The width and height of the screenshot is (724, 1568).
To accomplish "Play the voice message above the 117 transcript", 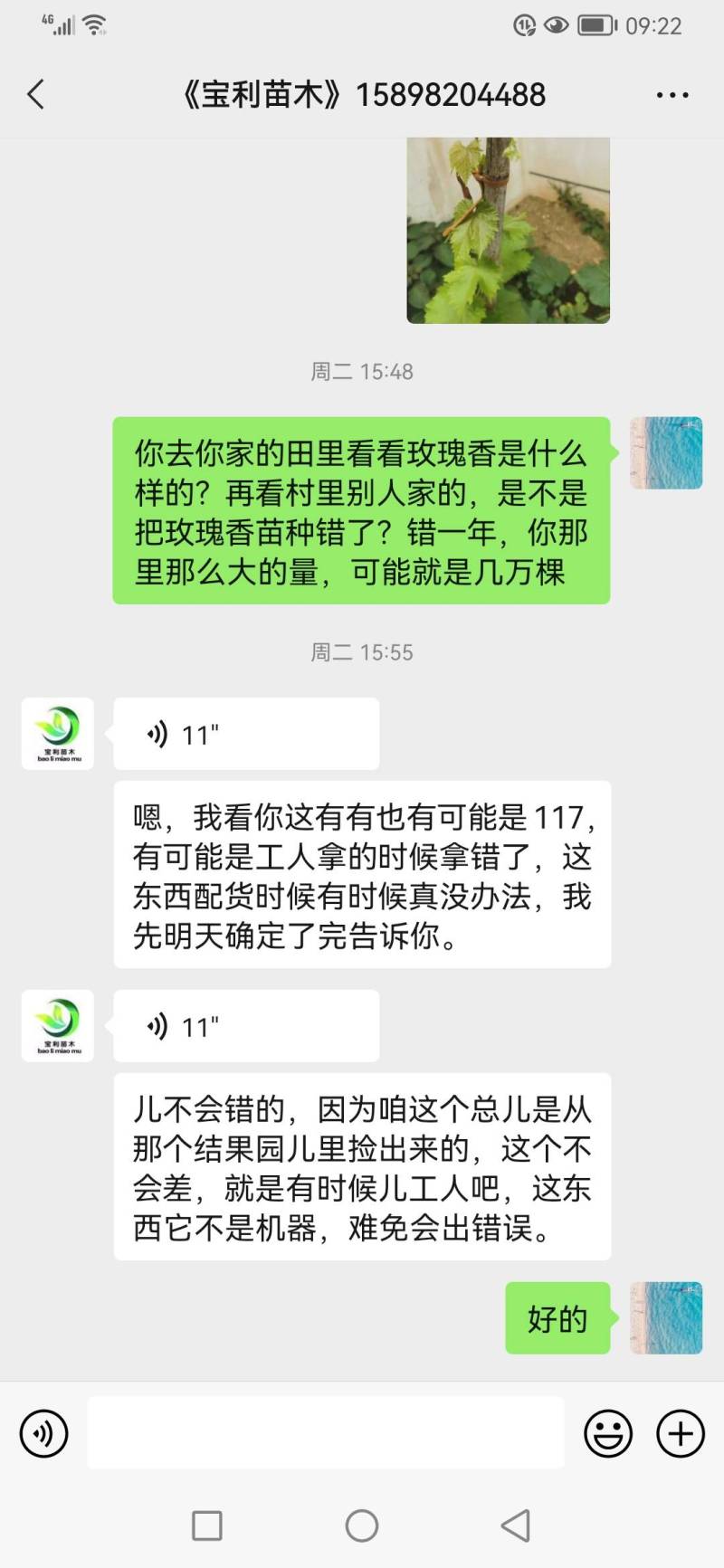I will coord(246,734).
